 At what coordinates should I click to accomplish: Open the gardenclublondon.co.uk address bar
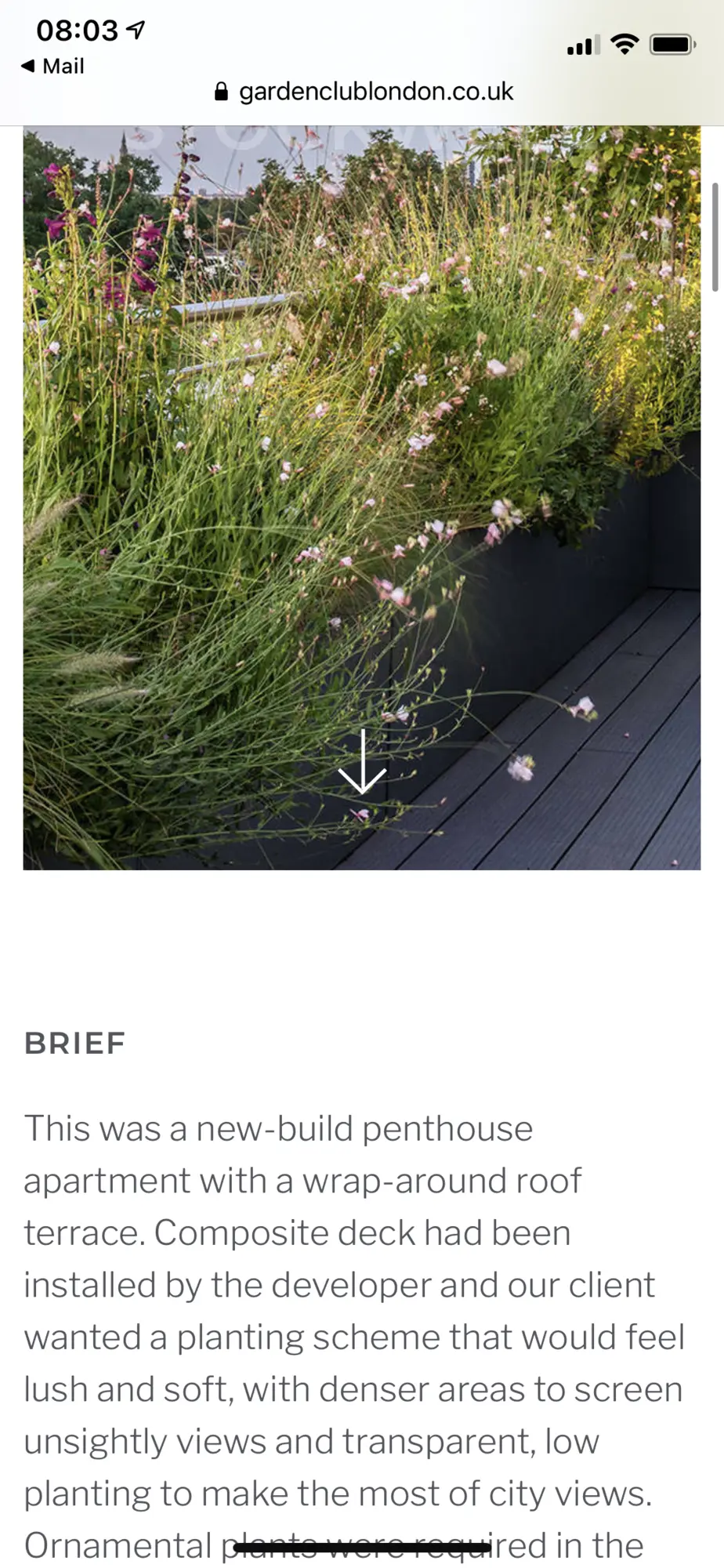[x=364, y=92]
